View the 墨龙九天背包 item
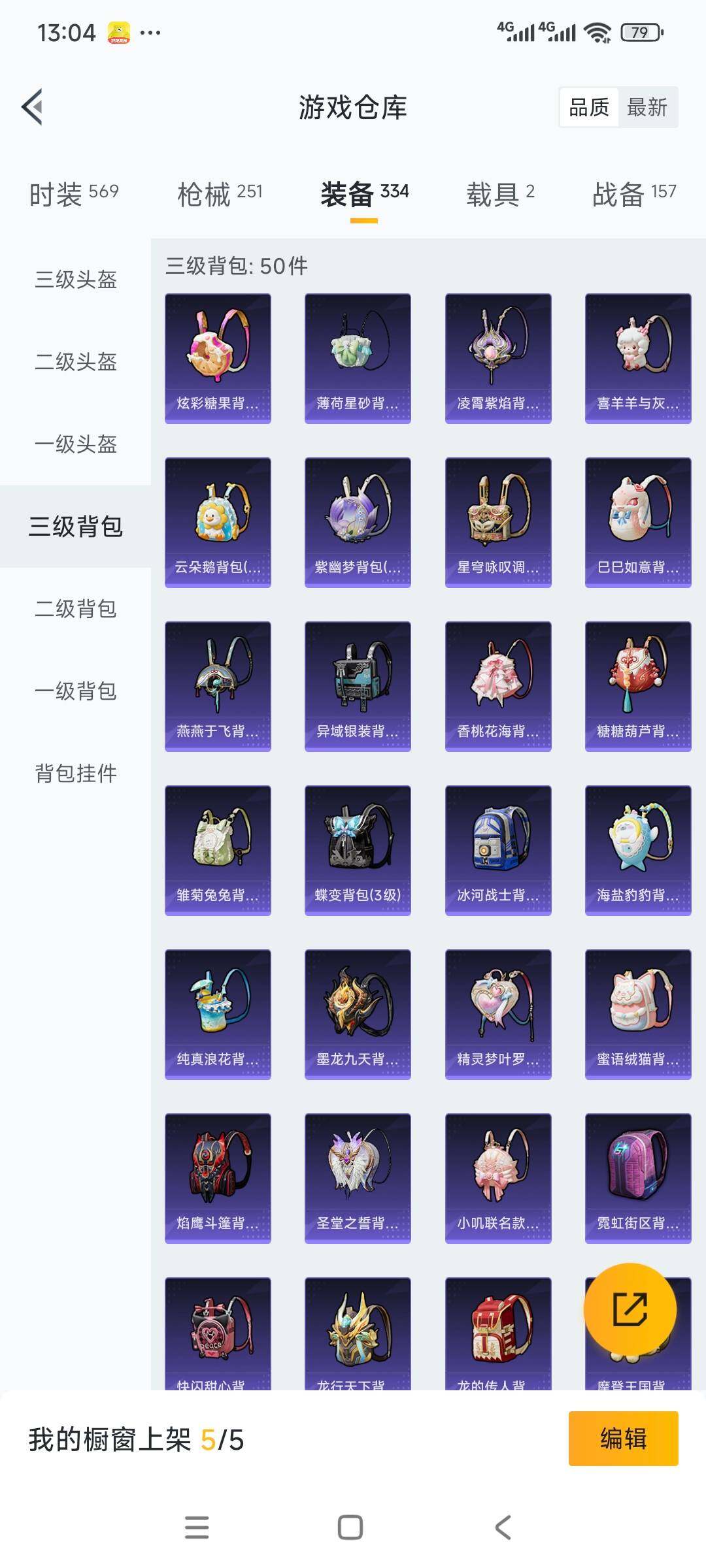Image resolution: width=706 pixels, height=1568 pixels. (358, 1014)
